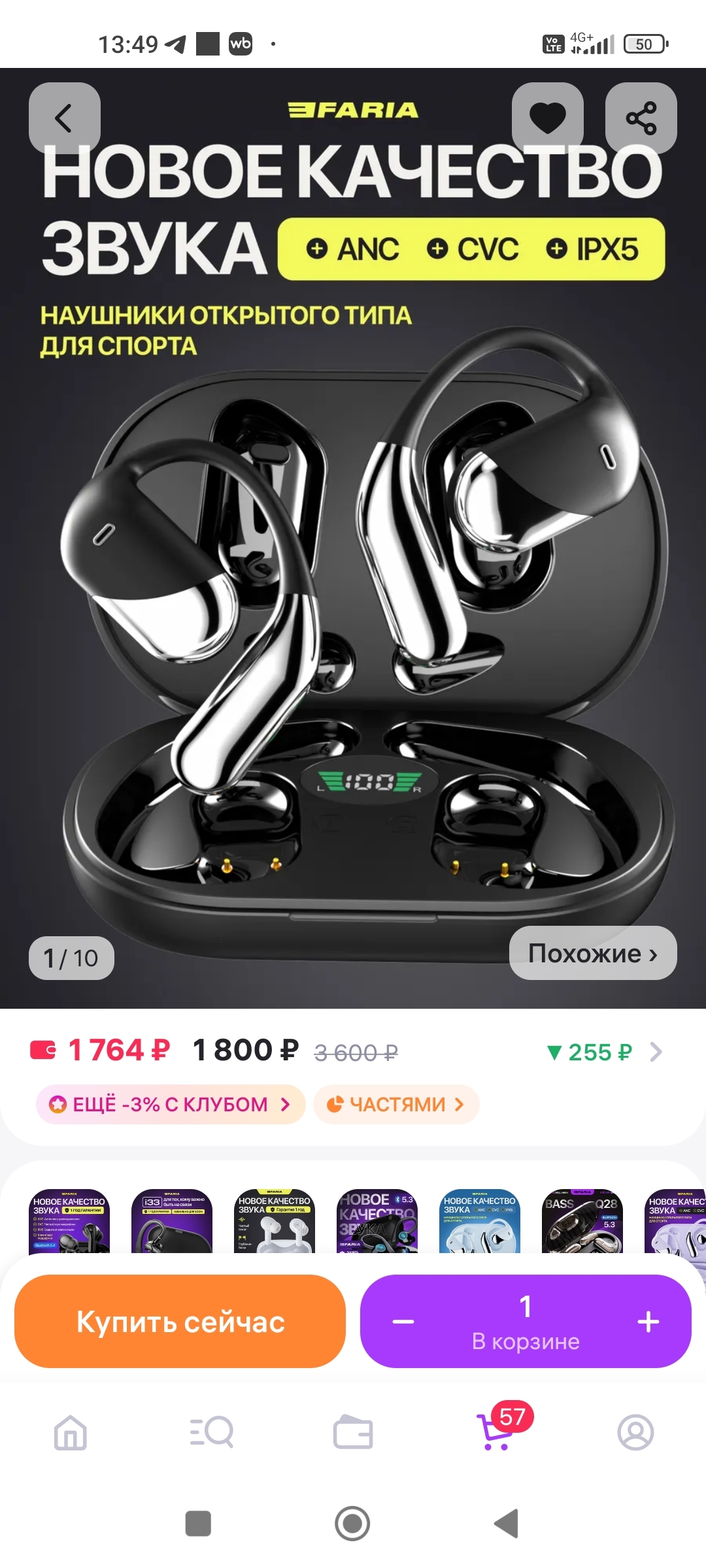Screen dimensions: 706x1568
Task: Share this product
Action: (641, 118)
